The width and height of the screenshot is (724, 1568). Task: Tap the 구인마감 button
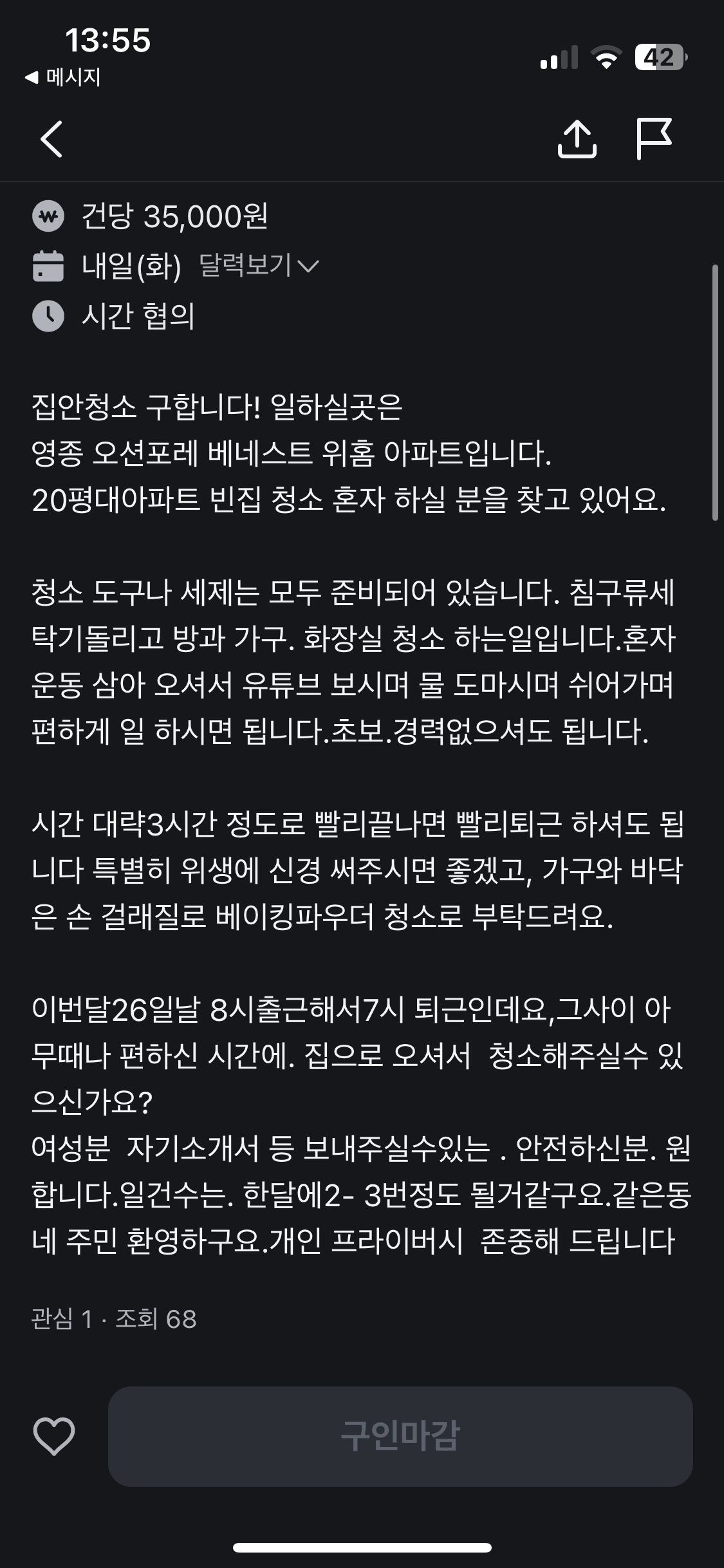(x=400, y=1436)
